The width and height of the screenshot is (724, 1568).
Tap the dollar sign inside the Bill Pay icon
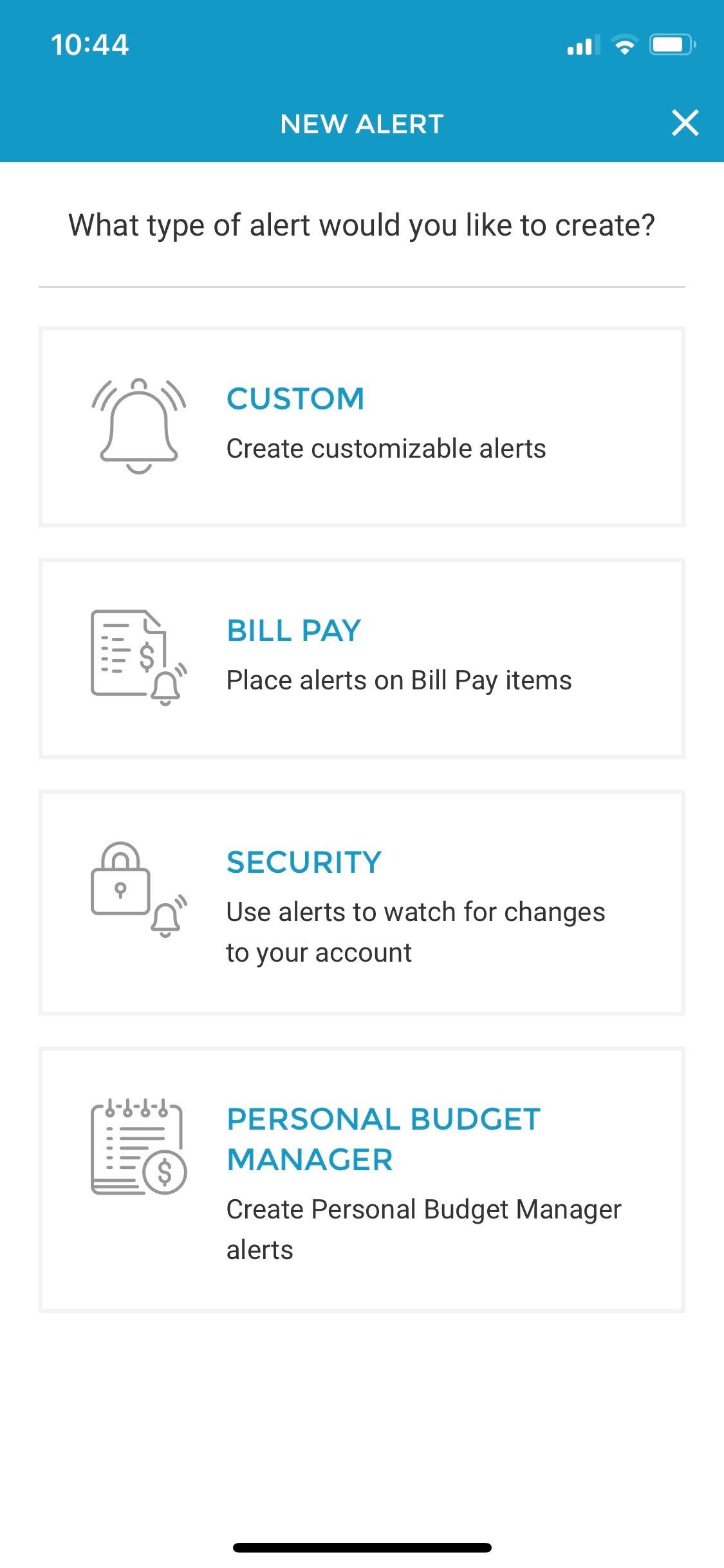(x=147, y=657)
